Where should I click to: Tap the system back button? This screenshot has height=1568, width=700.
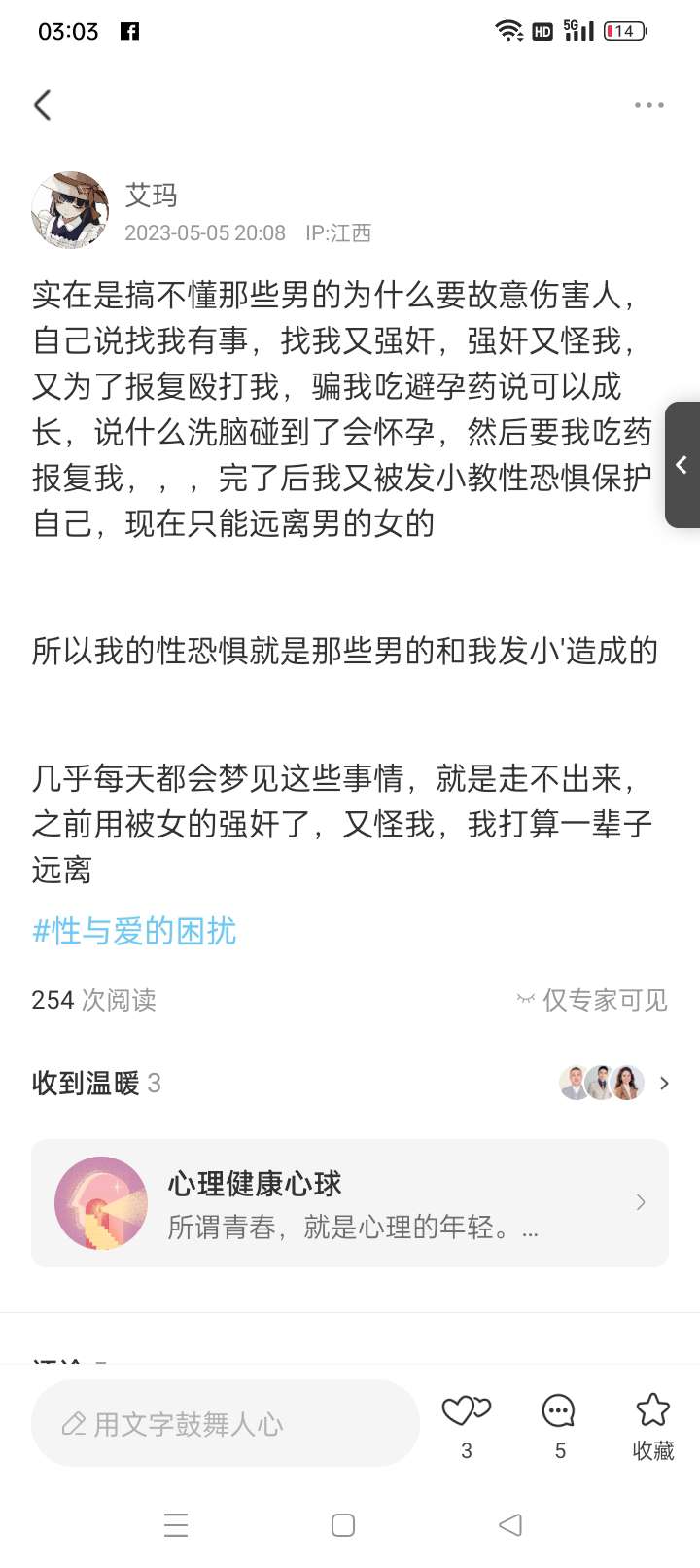pyautogui.click(x=510, y=1524)
